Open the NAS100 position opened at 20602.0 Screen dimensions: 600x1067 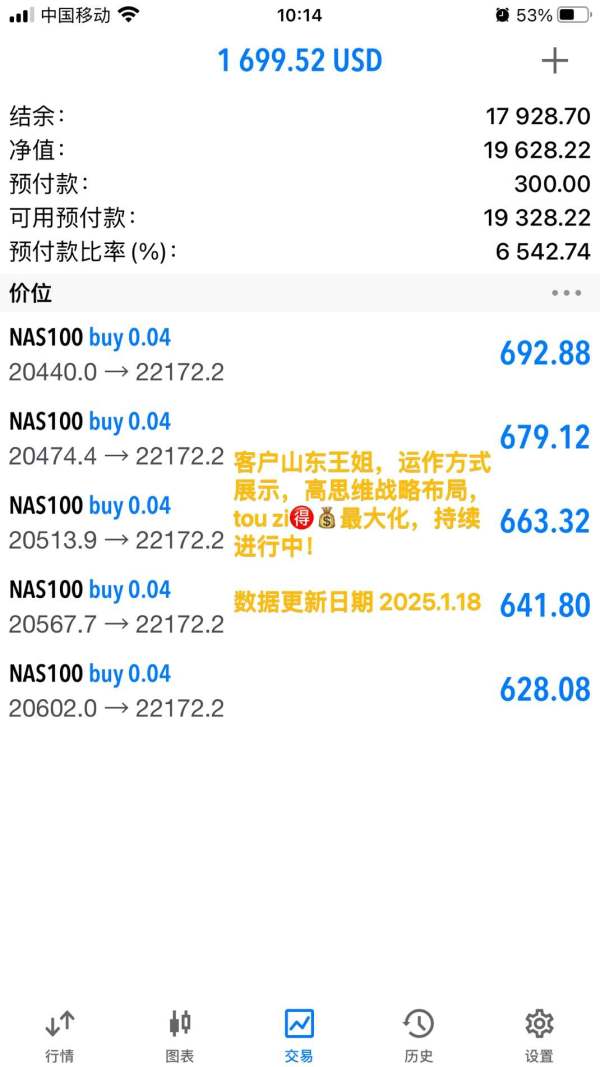point(300,691)
